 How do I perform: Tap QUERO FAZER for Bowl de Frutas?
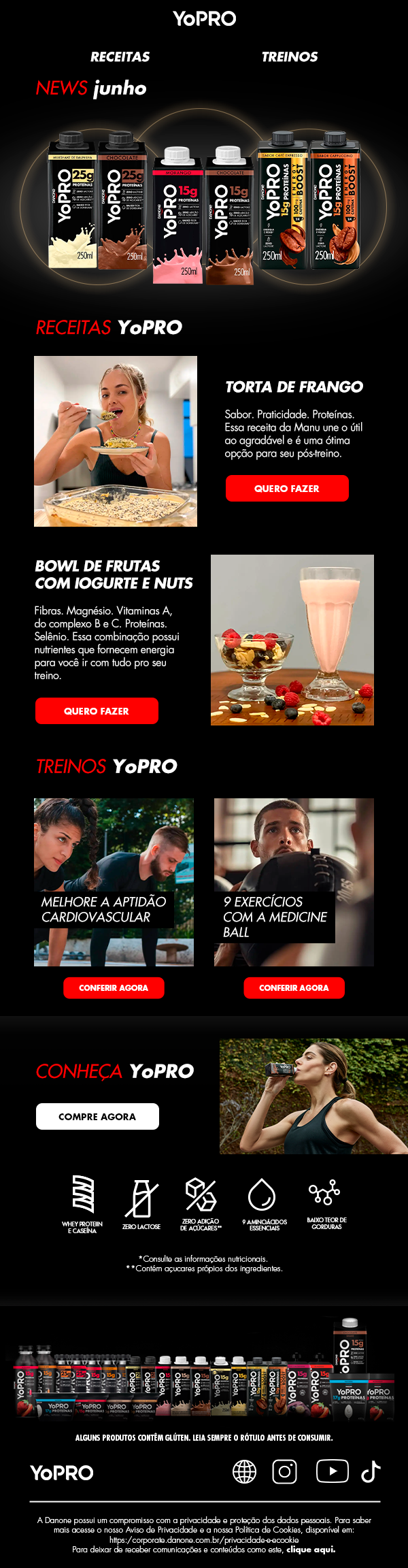point(97,711)
